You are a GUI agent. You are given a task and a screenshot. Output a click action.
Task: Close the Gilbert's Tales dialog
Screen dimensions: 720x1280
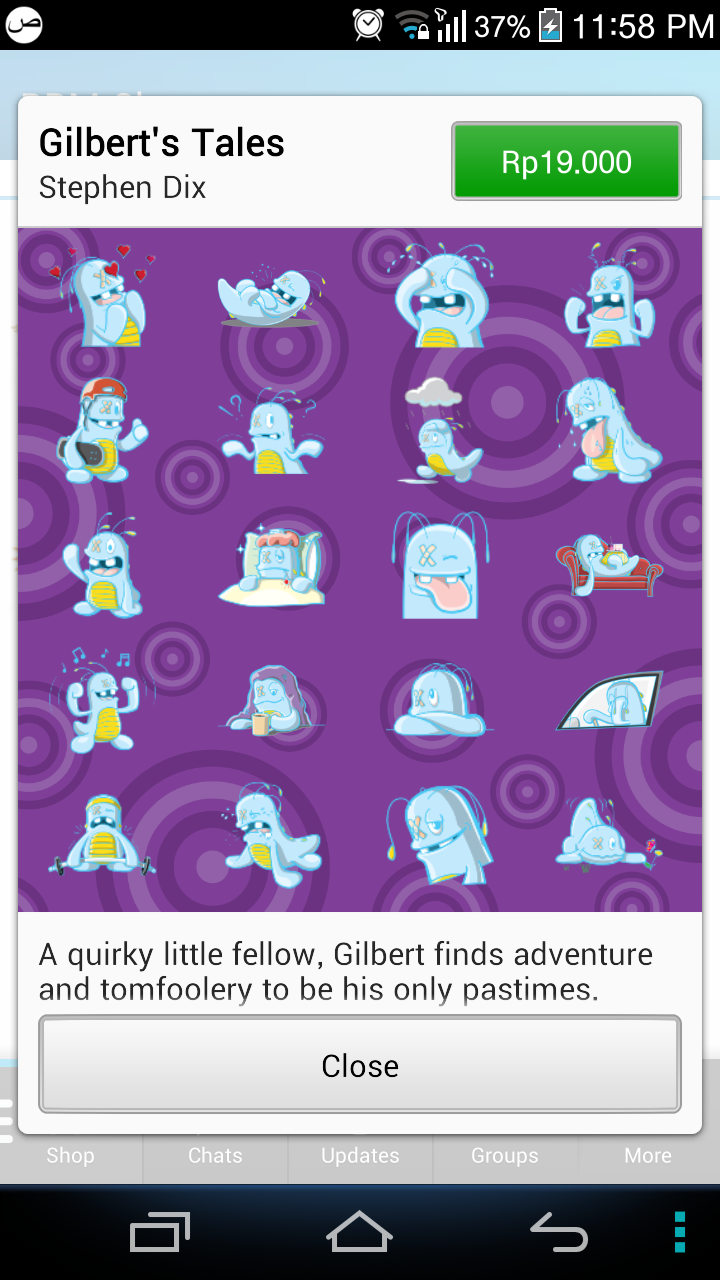360,1065
